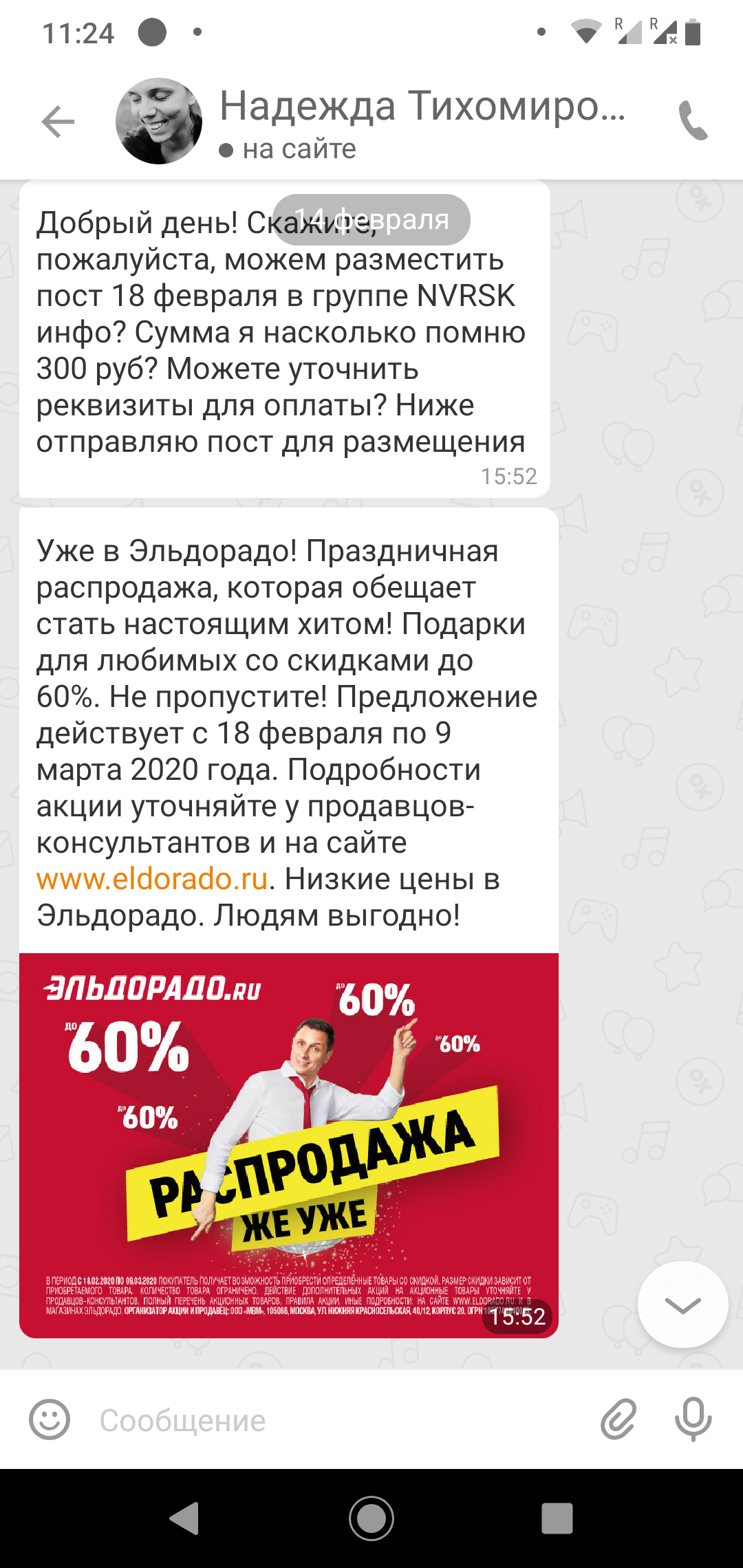The width and height of the screenshot is (743, 1568).
Task: Call Надежда Тихомирова
Action: (x=693, y=121)
